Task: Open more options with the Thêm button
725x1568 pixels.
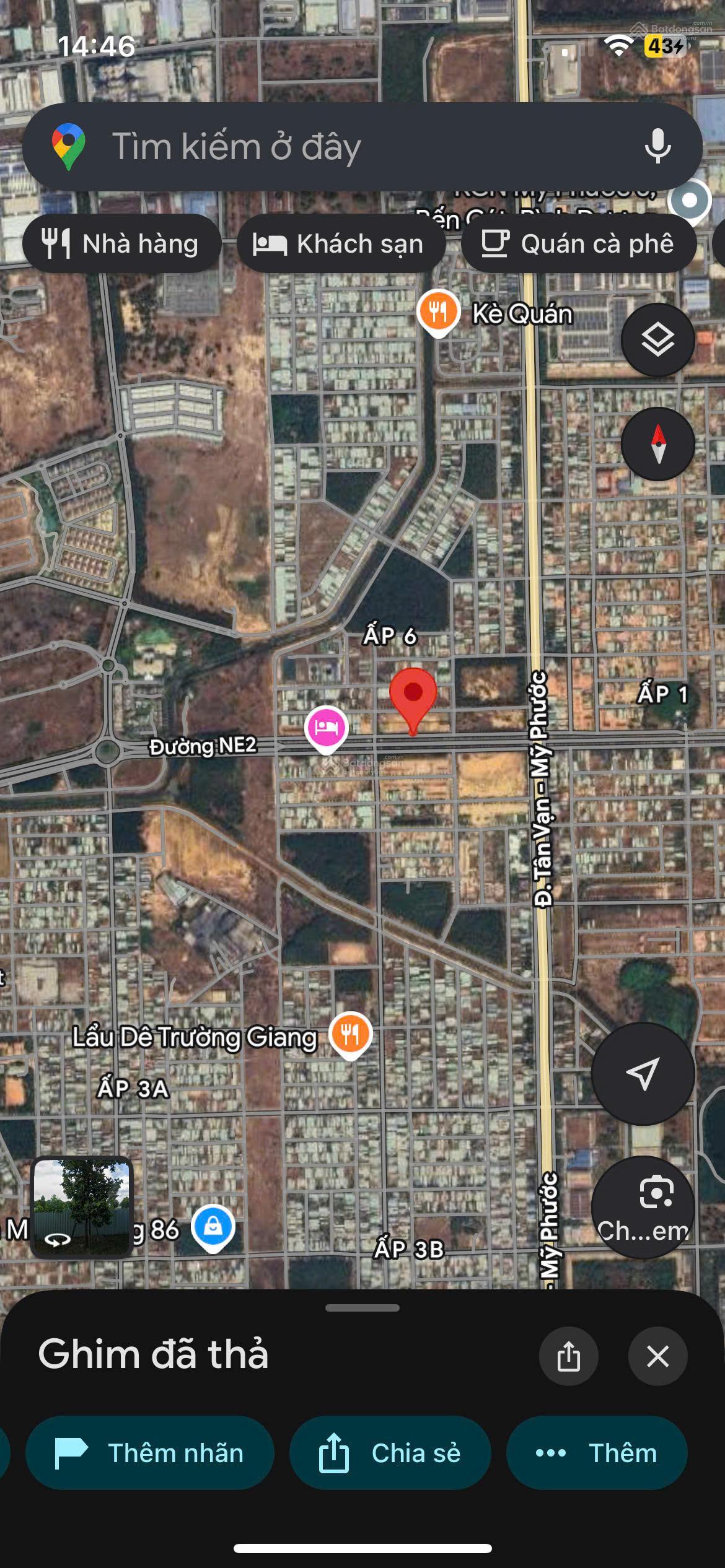Action: click(596, 1453)
